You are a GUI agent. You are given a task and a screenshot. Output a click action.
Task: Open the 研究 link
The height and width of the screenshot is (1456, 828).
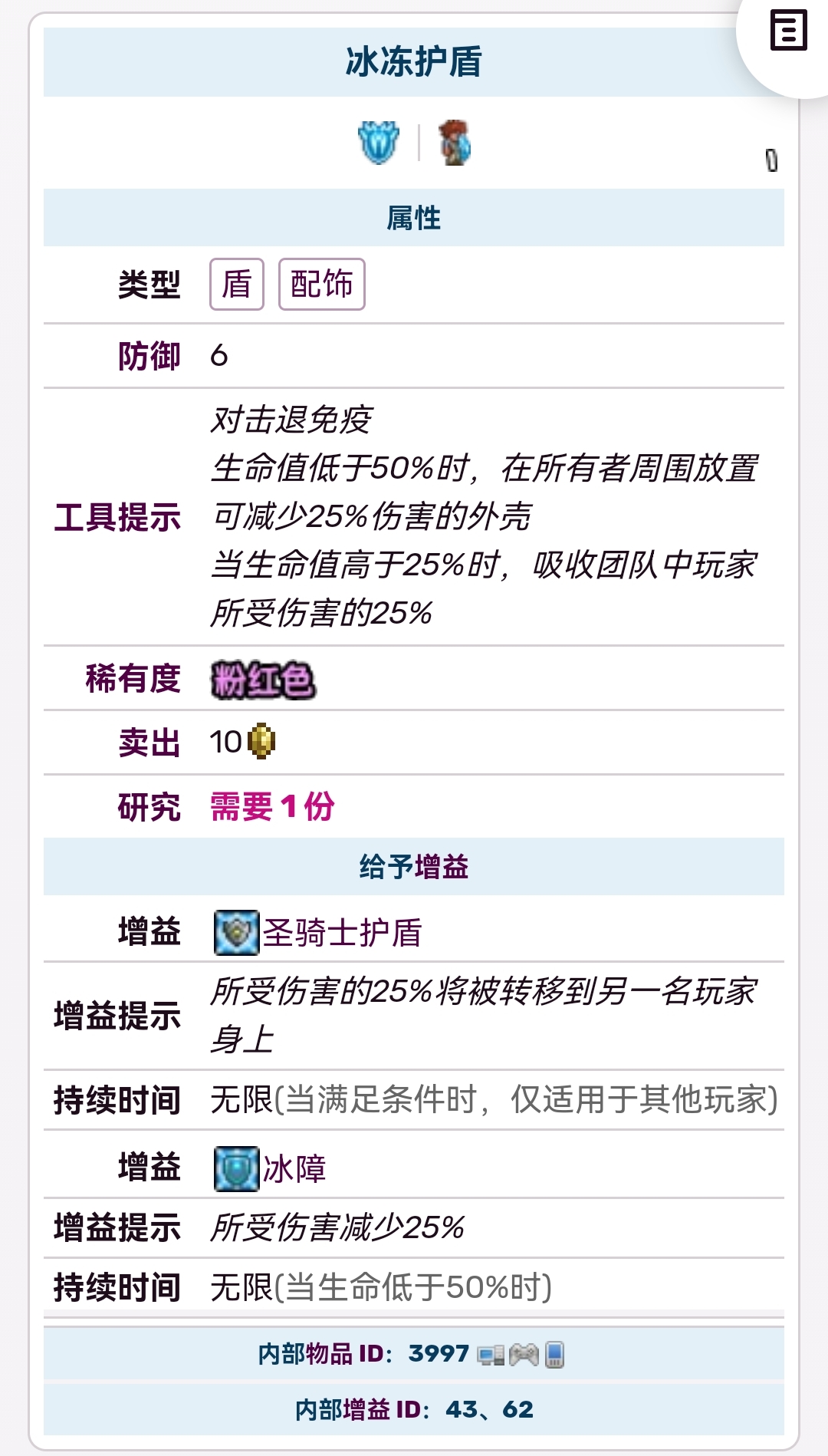coord(149,807)
